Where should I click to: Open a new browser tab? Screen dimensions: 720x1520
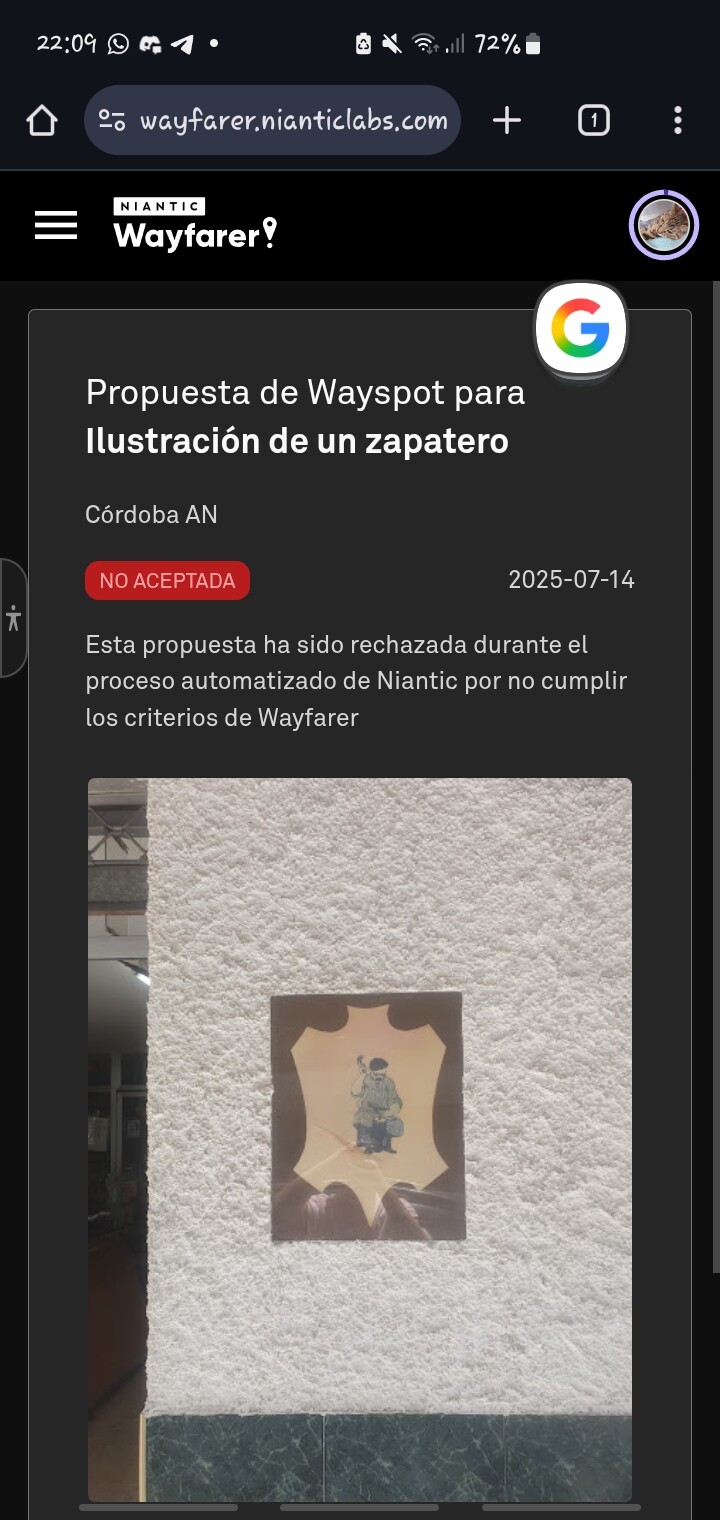coord(507,121)
